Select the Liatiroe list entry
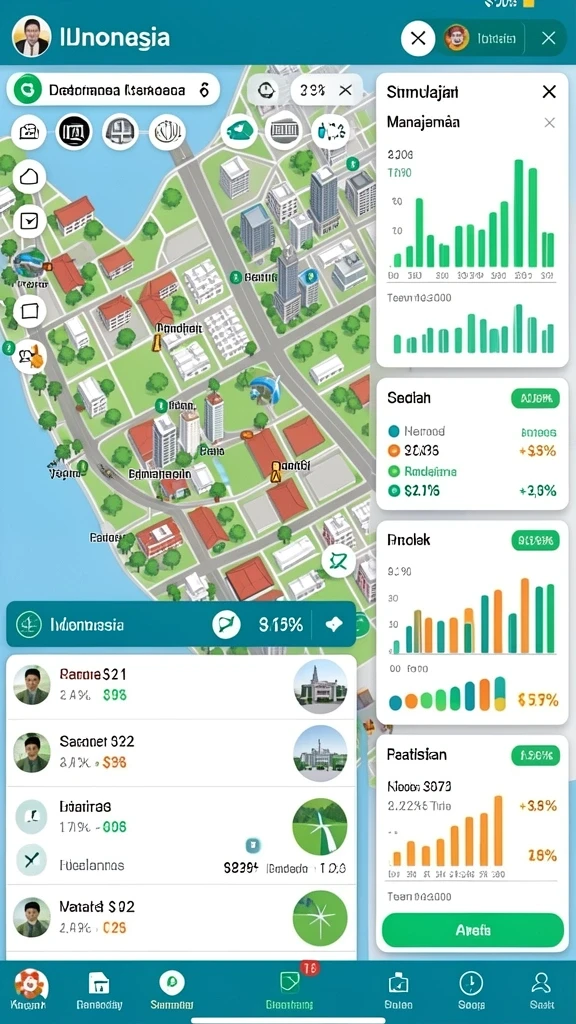 pos(181,817)
